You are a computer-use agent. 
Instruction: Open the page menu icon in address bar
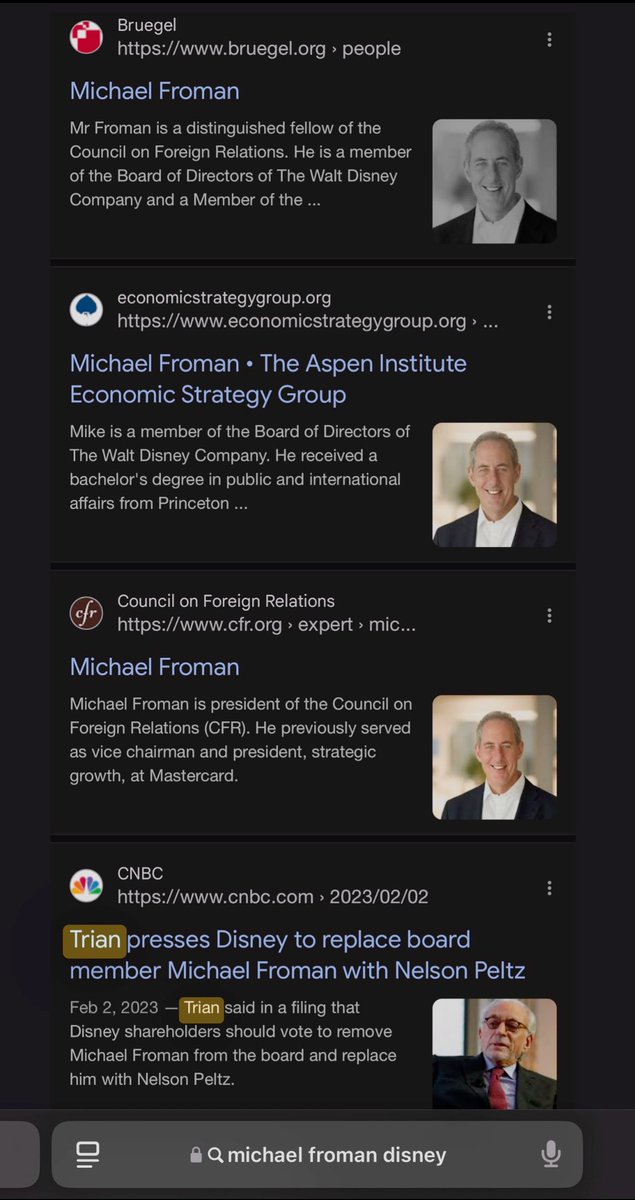point(88,1155)
